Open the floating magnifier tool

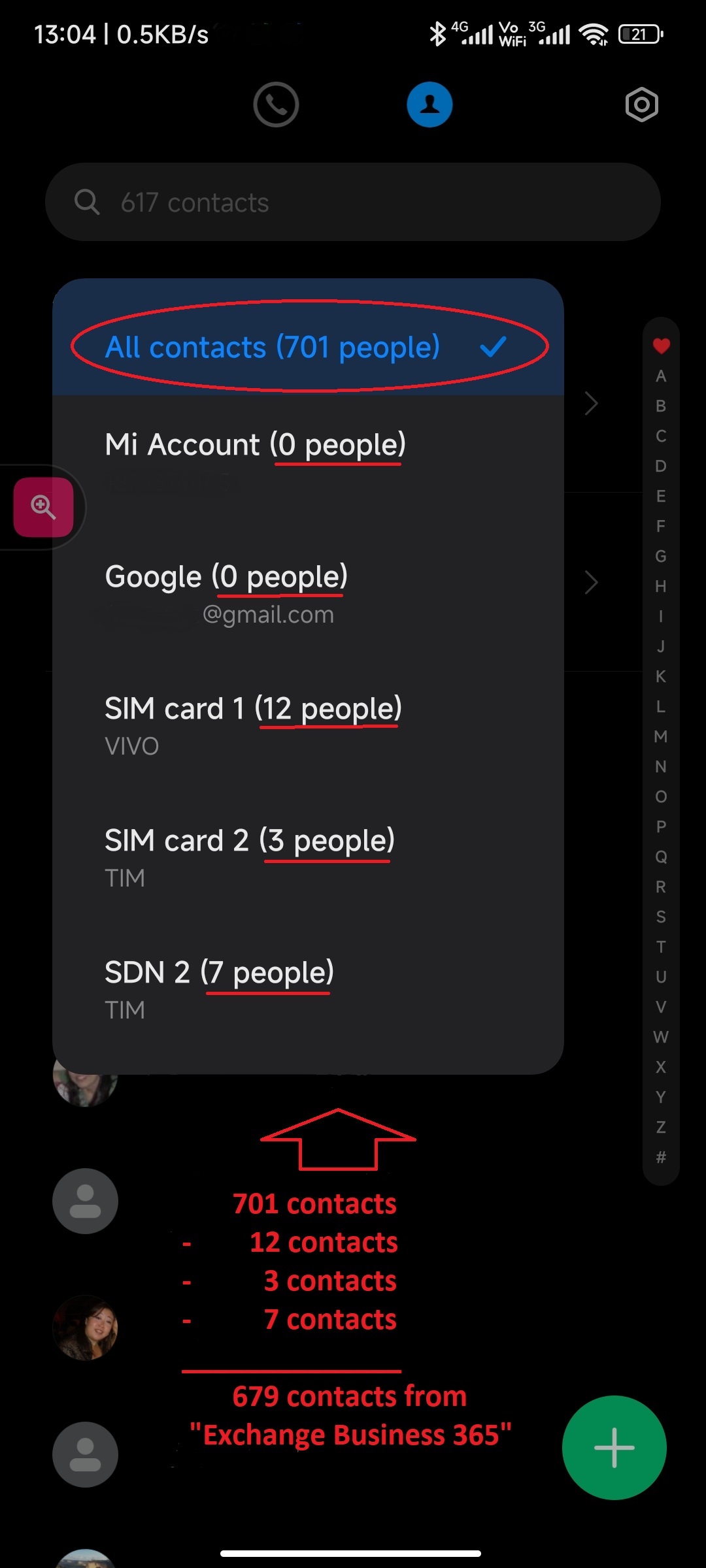[43, 507]
